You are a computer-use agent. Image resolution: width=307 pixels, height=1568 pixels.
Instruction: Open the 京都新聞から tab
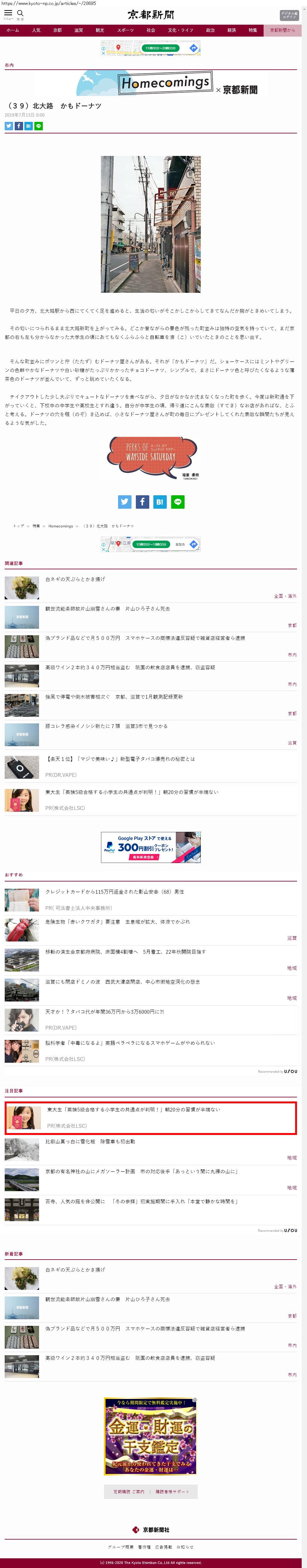pos(282,30)
